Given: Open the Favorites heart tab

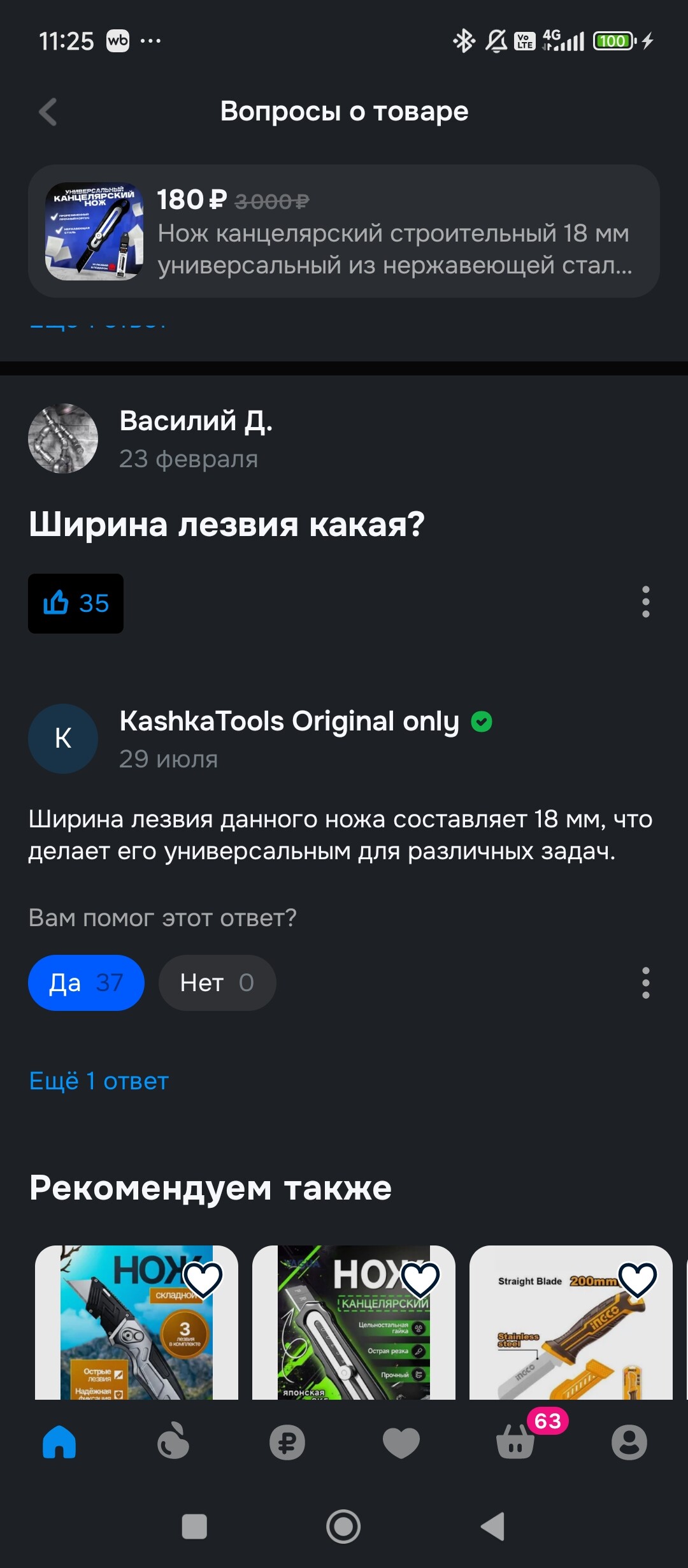Looking at the screenshot, I should coord(401,1443).
